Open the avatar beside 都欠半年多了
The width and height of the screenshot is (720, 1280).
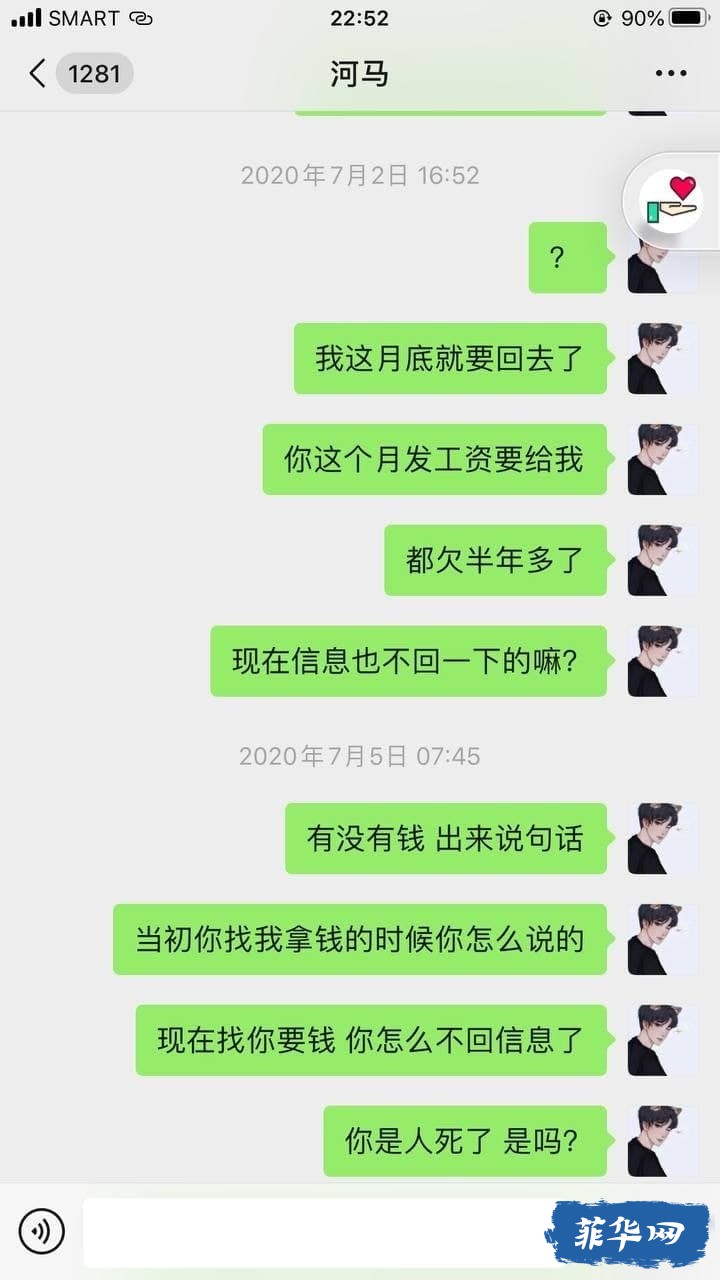point(662,560)
